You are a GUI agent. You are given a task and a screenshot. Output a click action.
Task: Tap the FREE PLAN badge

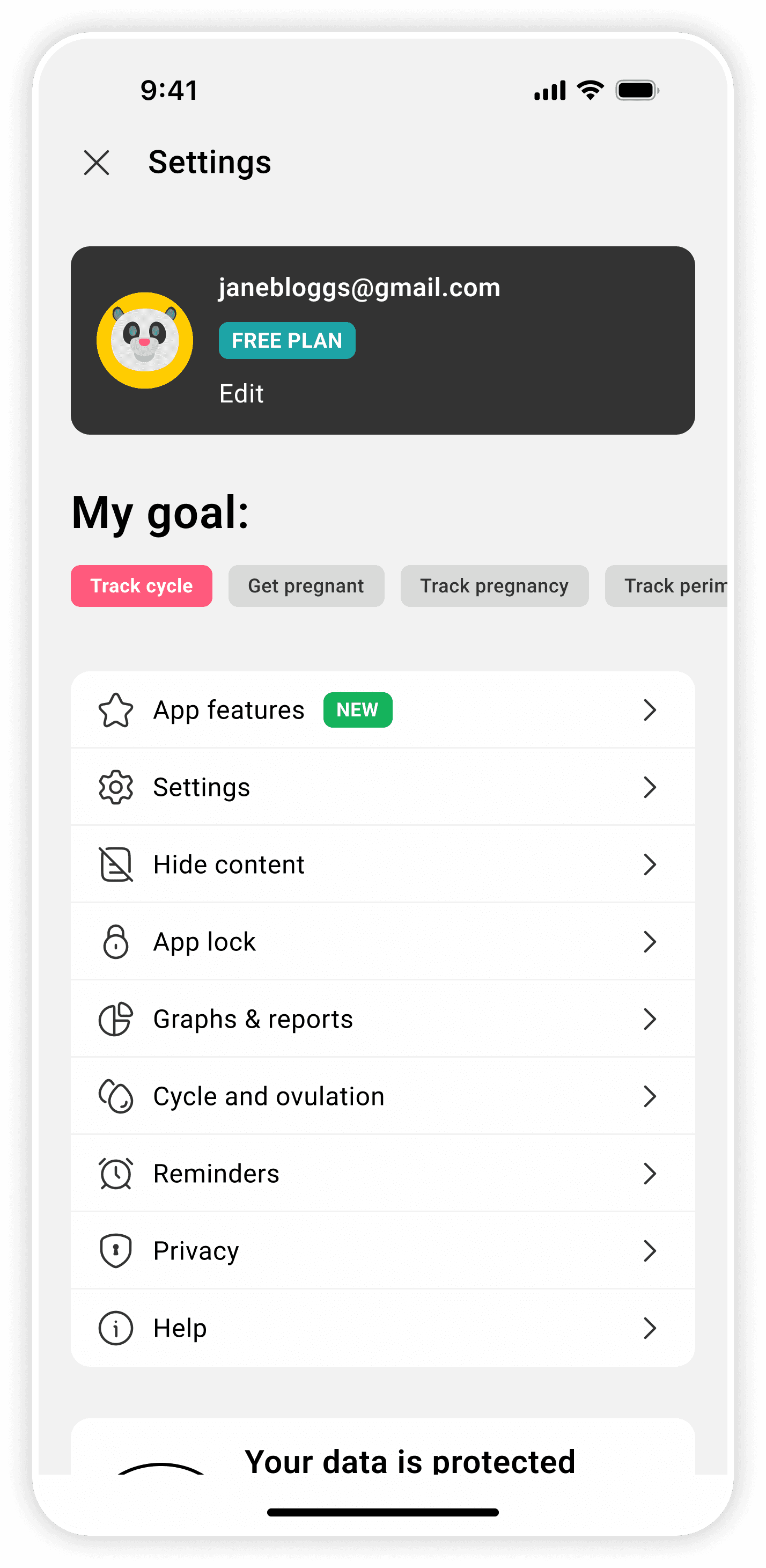(x=286, y=340)
